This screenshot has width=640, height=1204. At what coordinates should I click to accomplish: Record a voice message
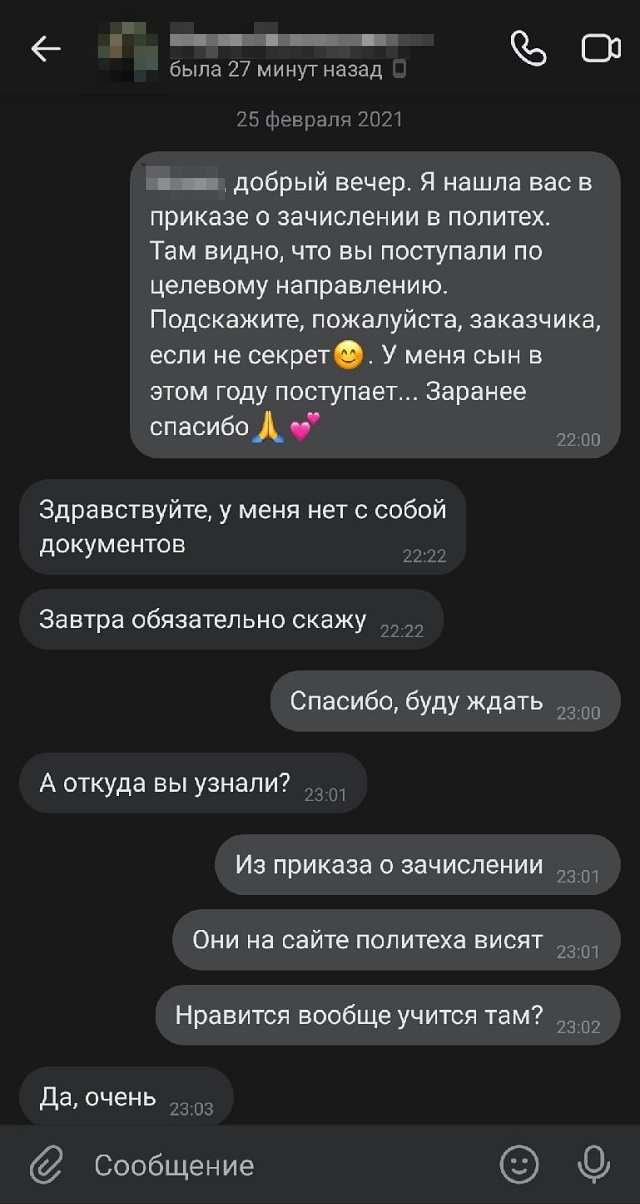pos(594,1164)
